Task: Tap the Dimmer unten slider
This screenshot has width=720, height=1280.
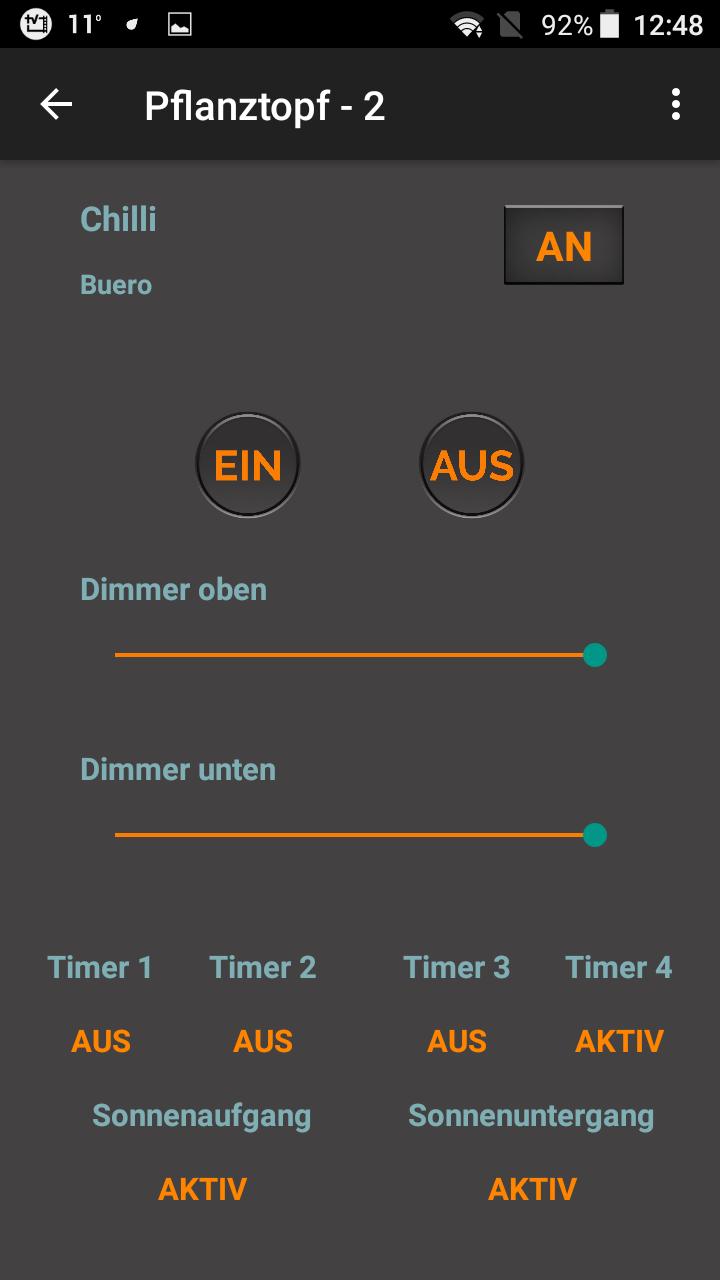Action: (355, 835)
